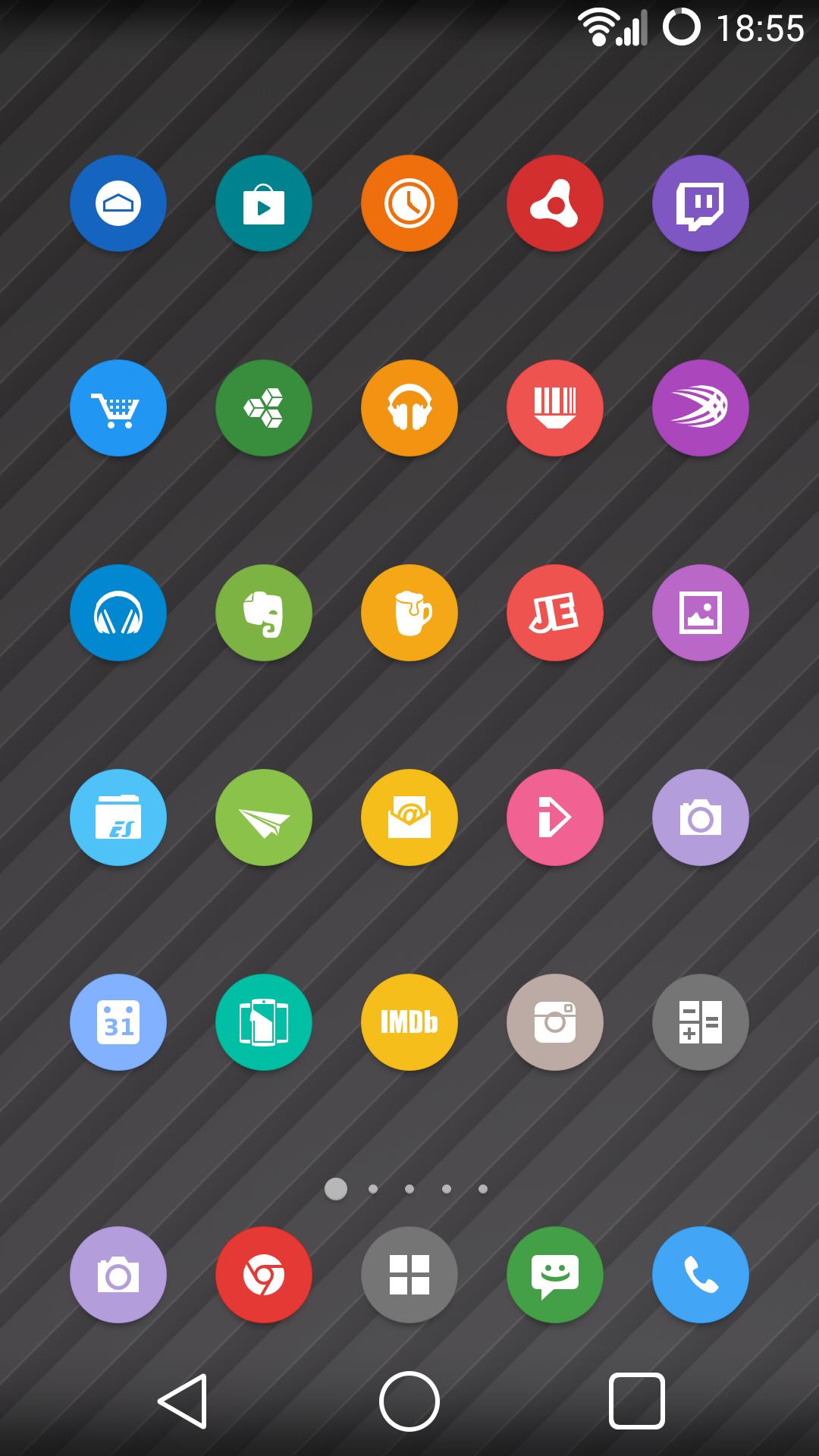This screenshot has height=1456, width=819.
Task: Launch the gray calculator app
Action: click(x=701, y=1022)
